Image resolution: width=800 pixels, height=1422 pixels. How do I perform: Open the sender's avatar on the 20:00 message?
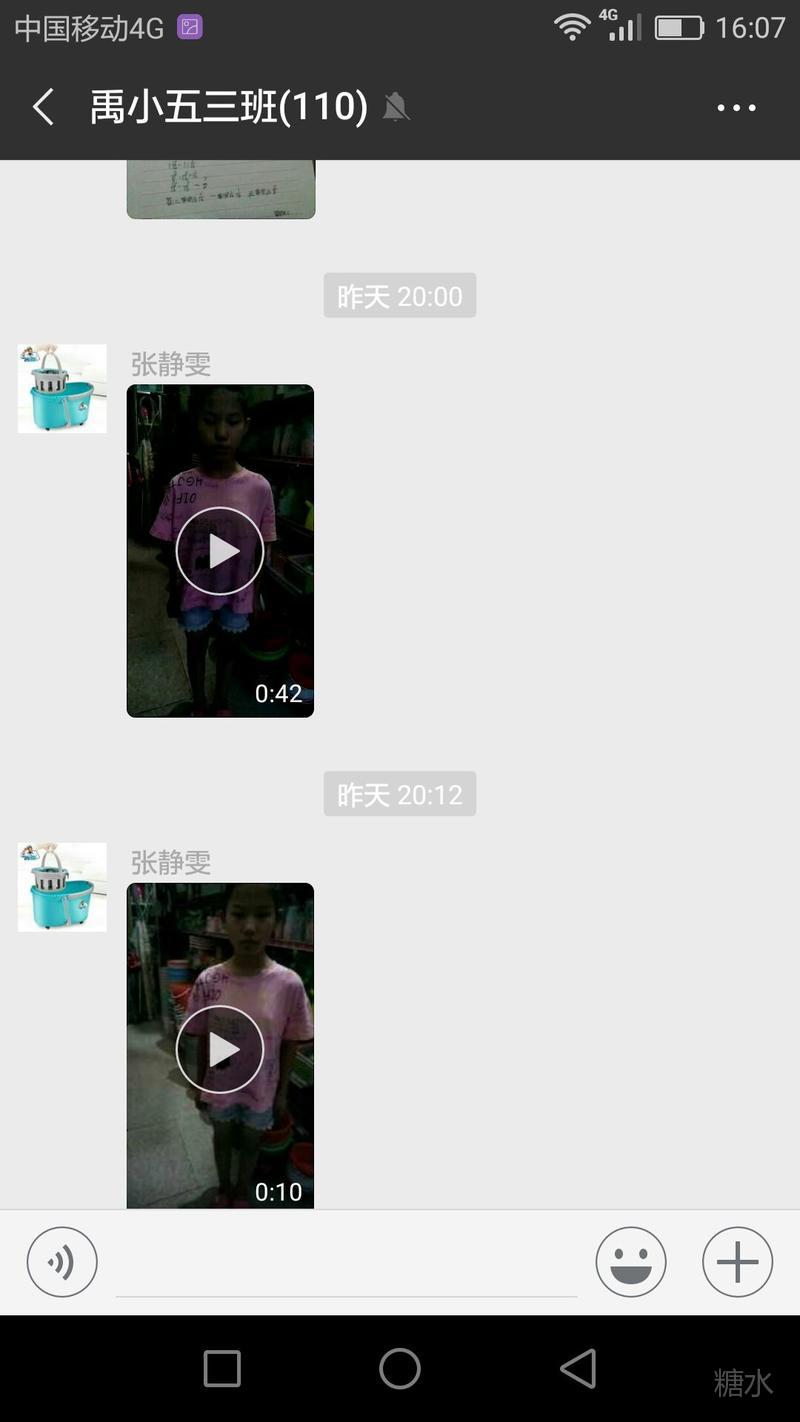[62, 388]
